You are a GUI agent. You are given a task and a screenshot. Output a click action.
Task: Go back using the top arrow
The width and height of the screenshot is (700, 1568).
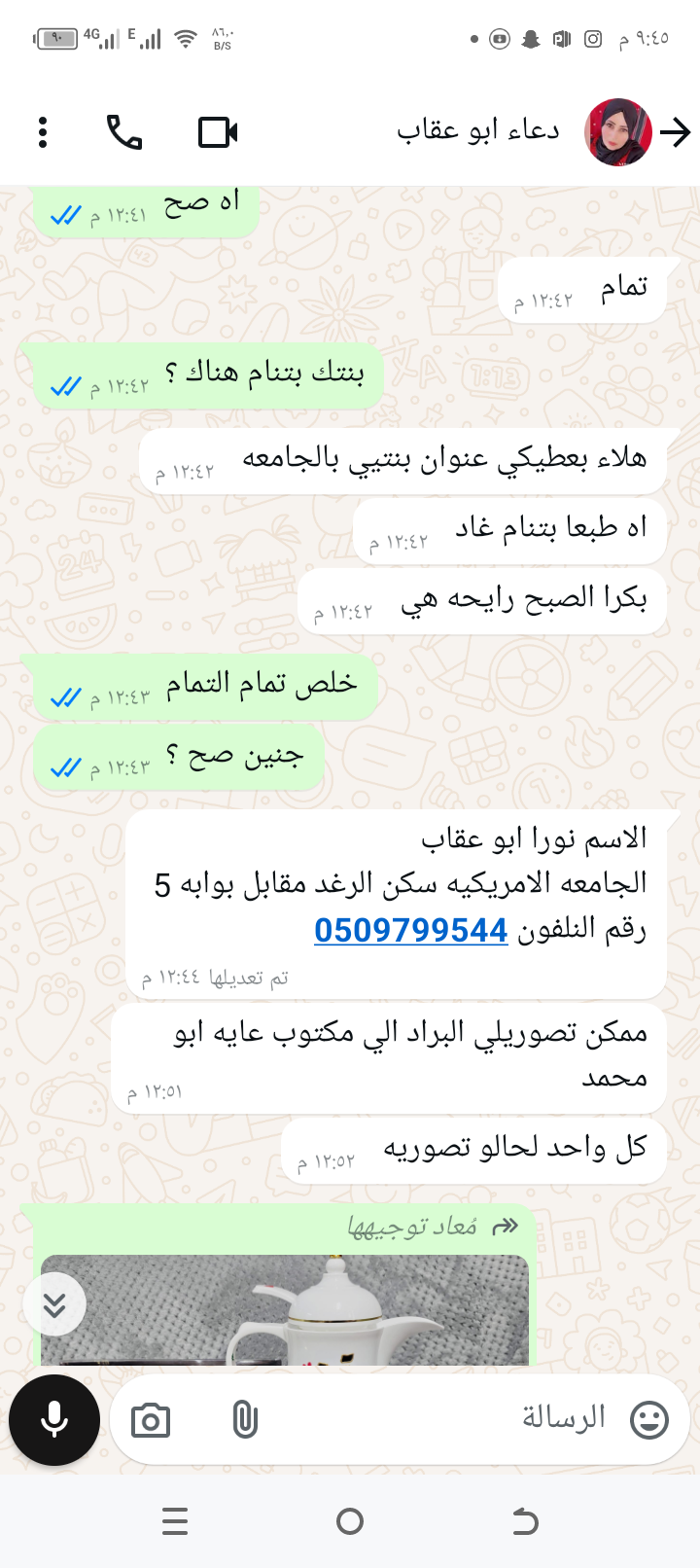click(675, 132)
